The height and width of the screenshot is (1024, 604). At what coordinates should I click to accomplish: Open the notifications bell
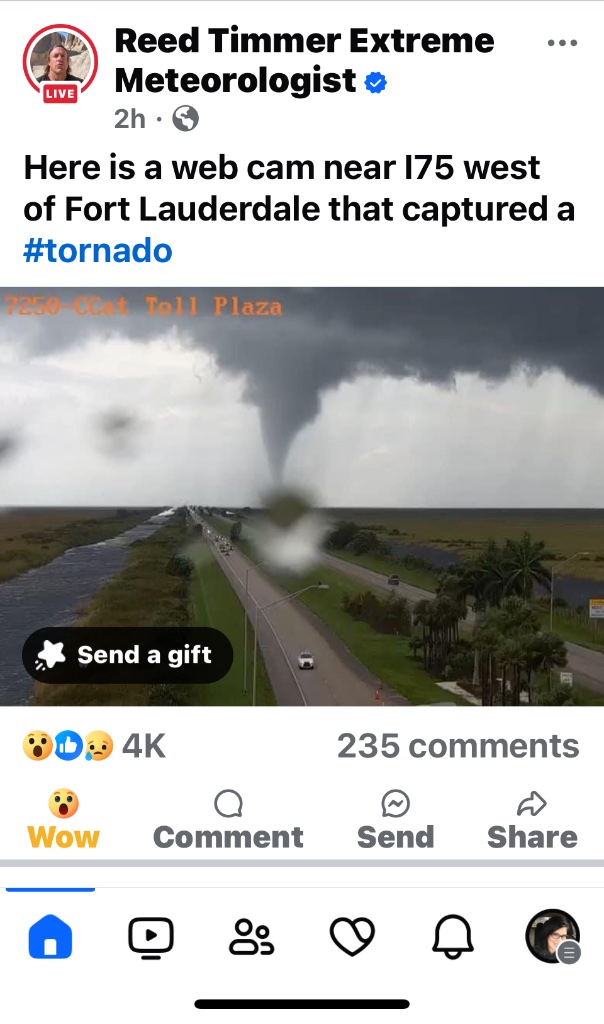pos(452,937)
